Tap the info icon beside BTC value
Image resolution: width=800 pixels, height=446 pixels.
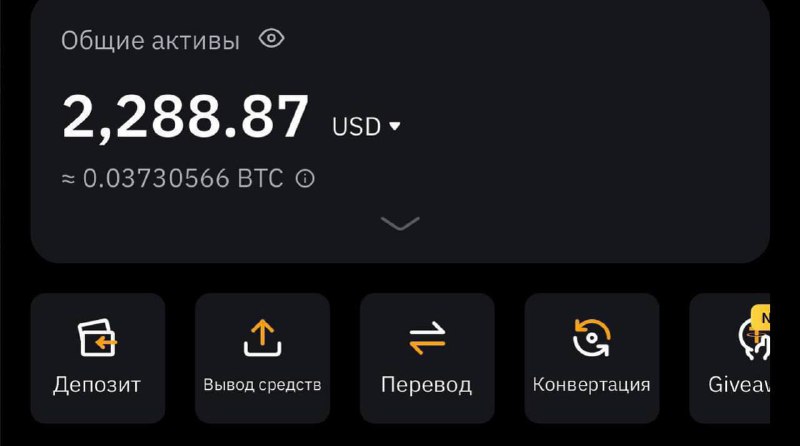click(305, 179)
